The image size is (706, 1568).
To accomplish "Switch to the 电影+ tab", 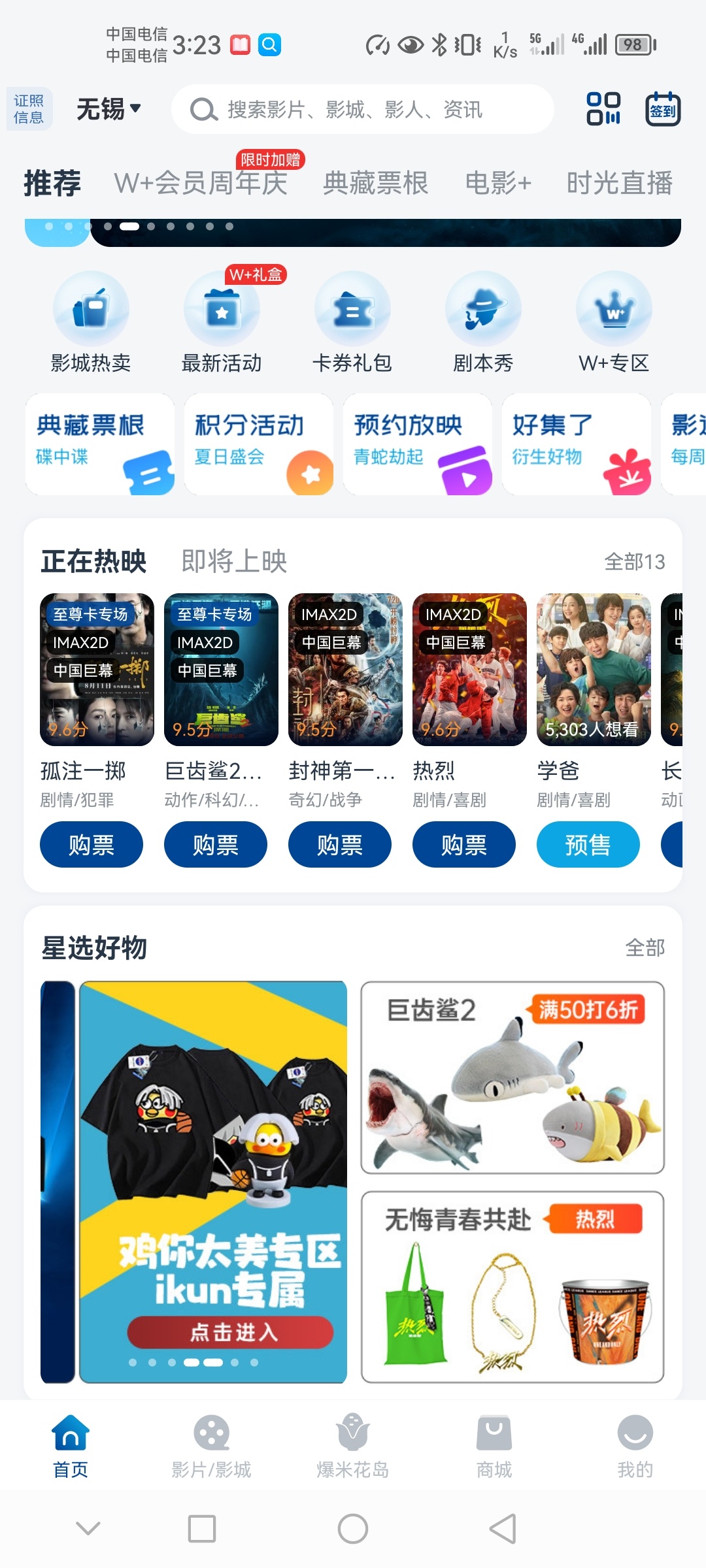I will (498, 184).
